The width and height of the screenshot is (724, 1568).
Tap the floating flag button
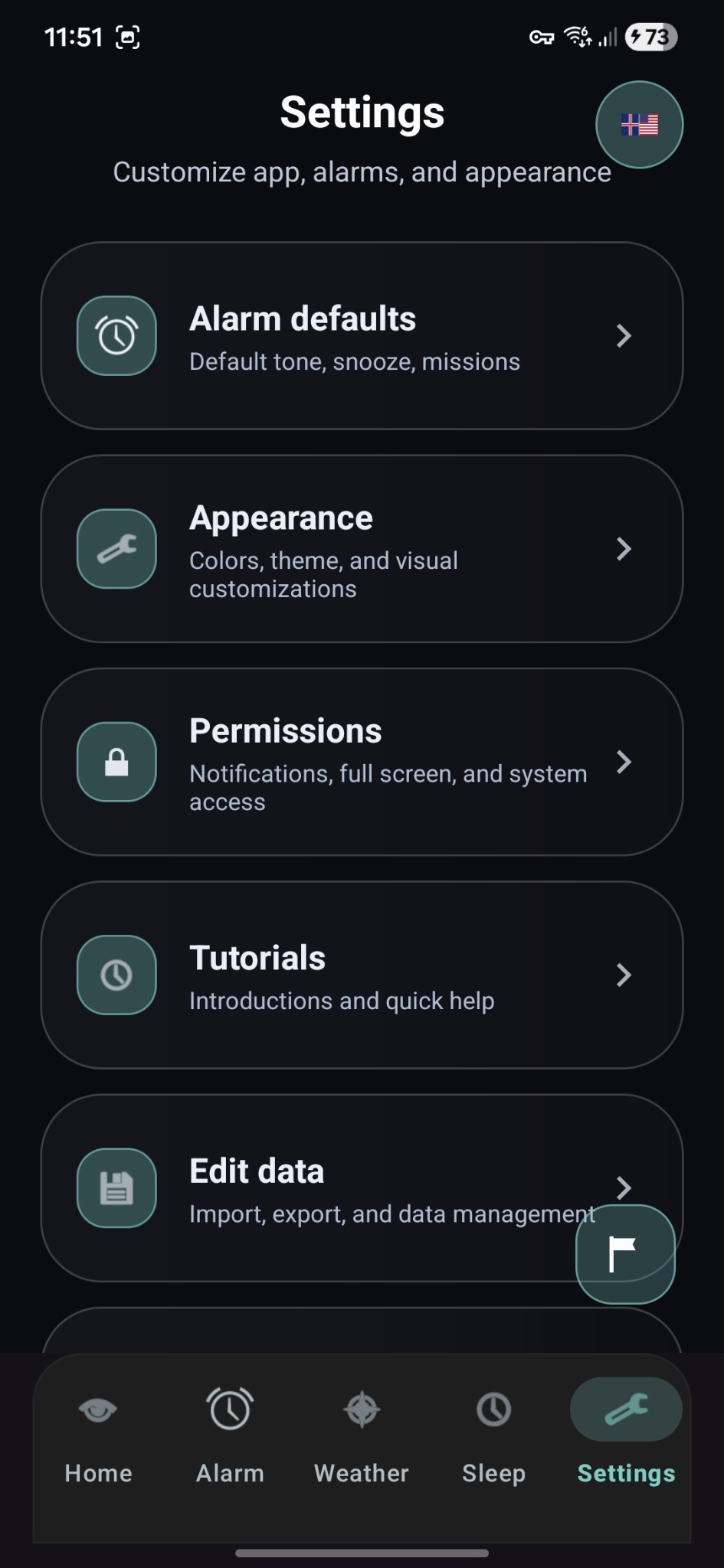click(x=625, y=1254)
